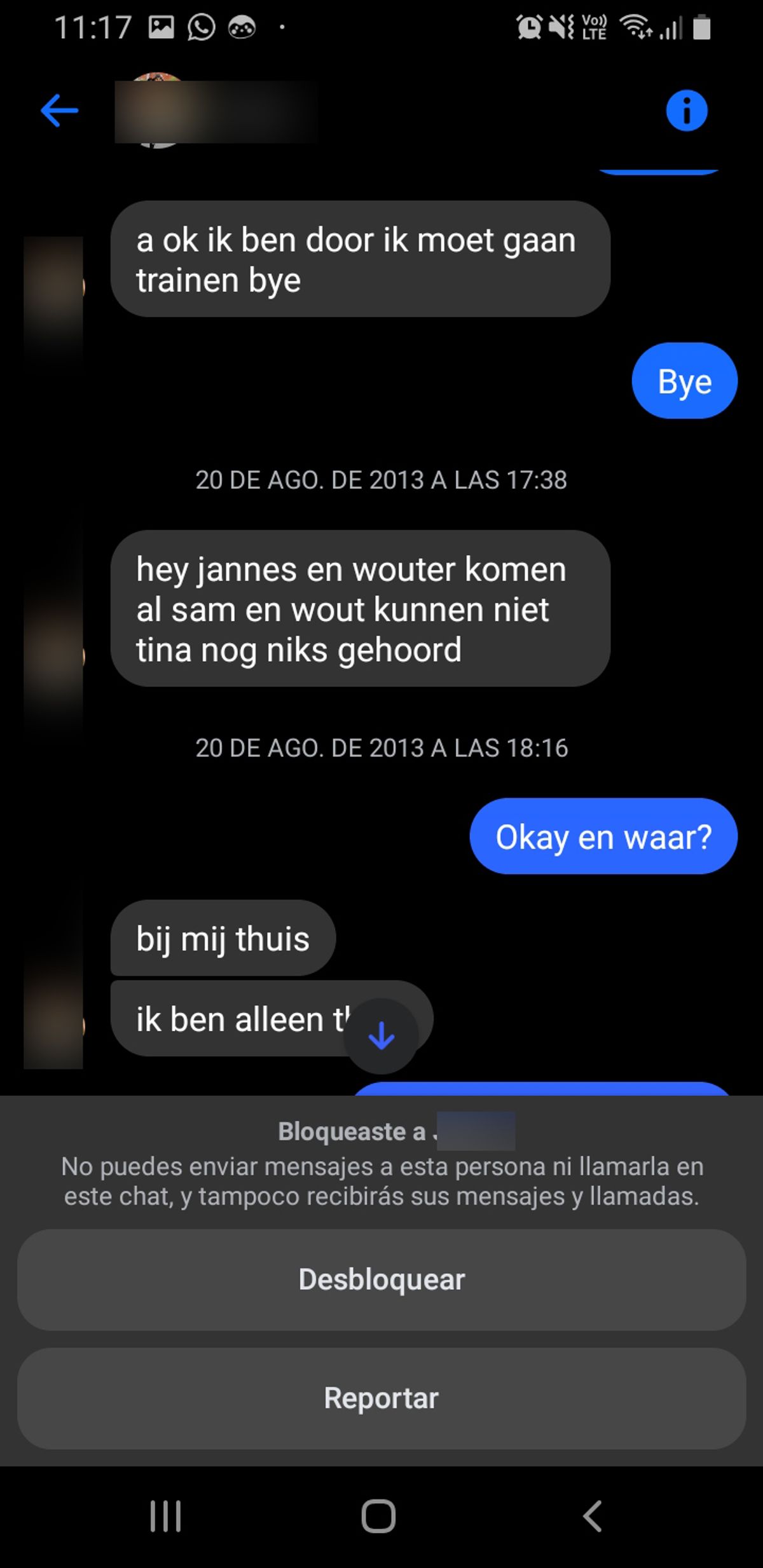Tap the Reportar button
The height and width of the screenshot is (1568, 763).
(381, 1398)
